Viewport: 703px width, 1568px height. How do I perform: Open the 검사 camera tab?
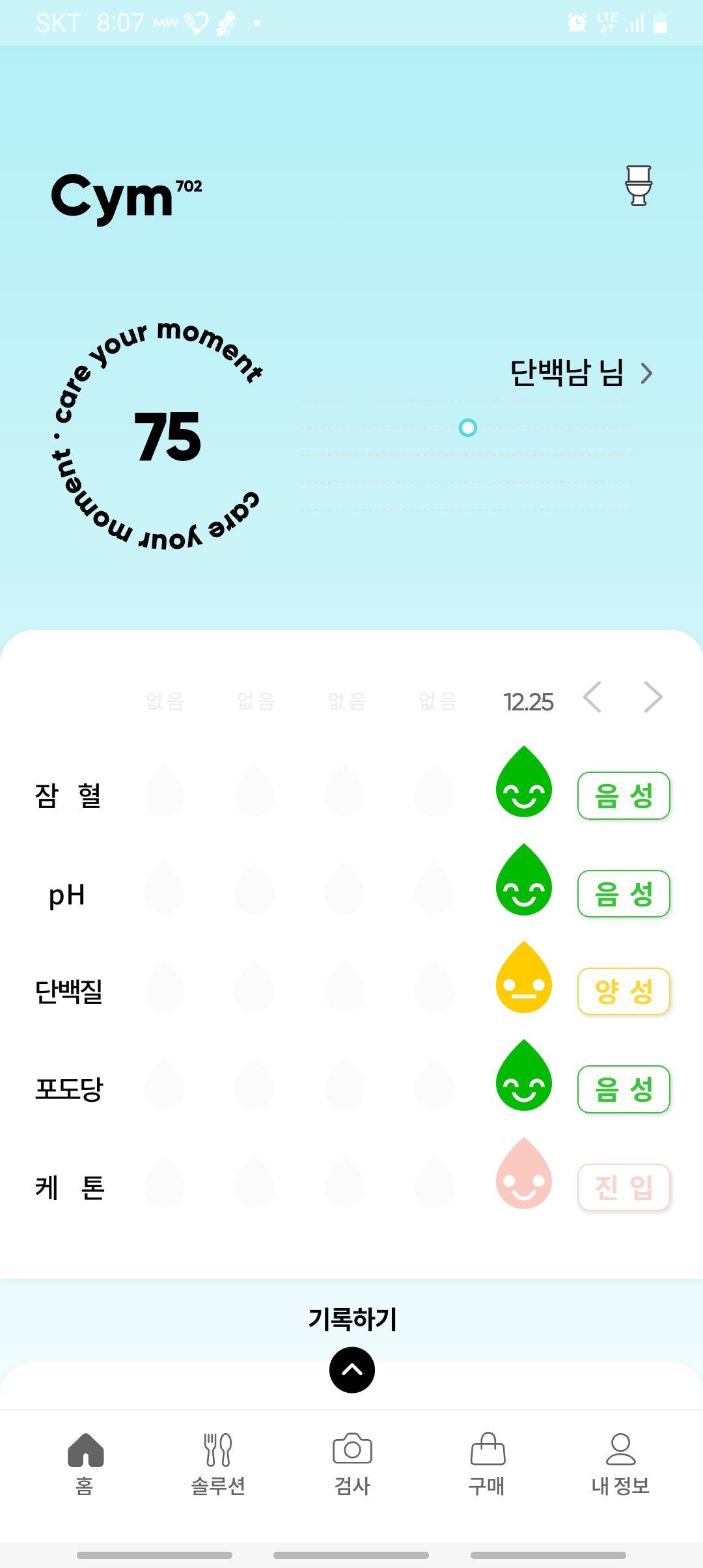(x=352, y=1463)
